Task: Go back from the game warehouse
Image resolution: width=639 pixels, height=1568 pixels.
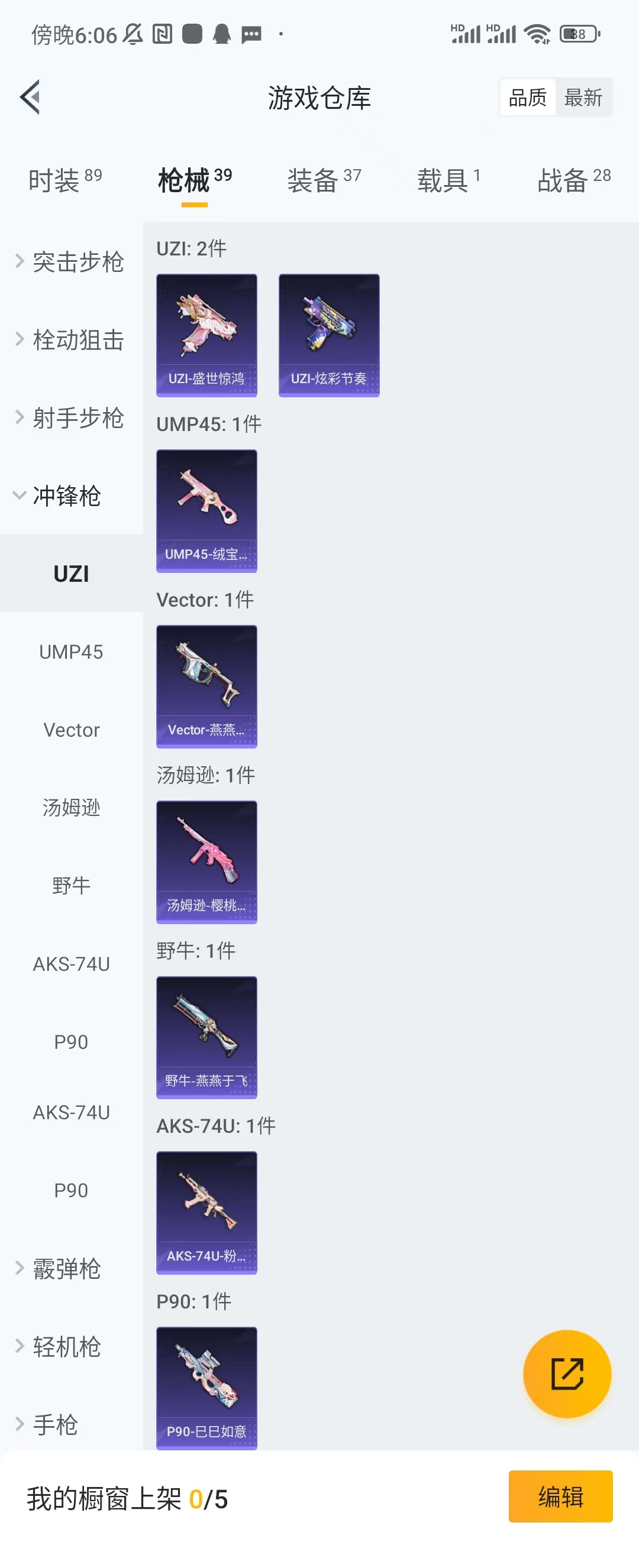Action: [30, 97]
